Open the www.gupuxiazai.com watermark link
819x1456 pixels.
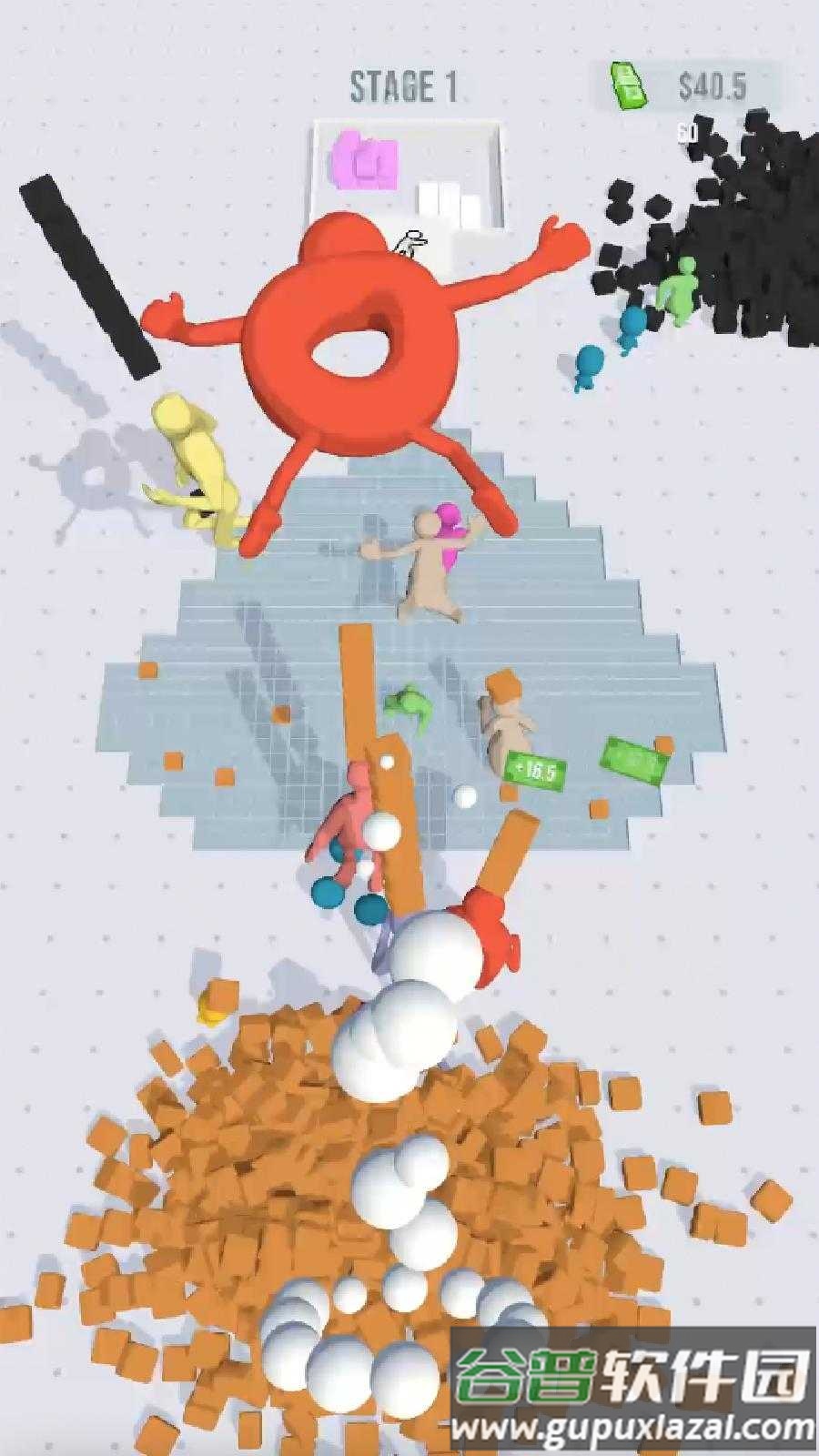pyautogui.click(x=628, y=1429)
